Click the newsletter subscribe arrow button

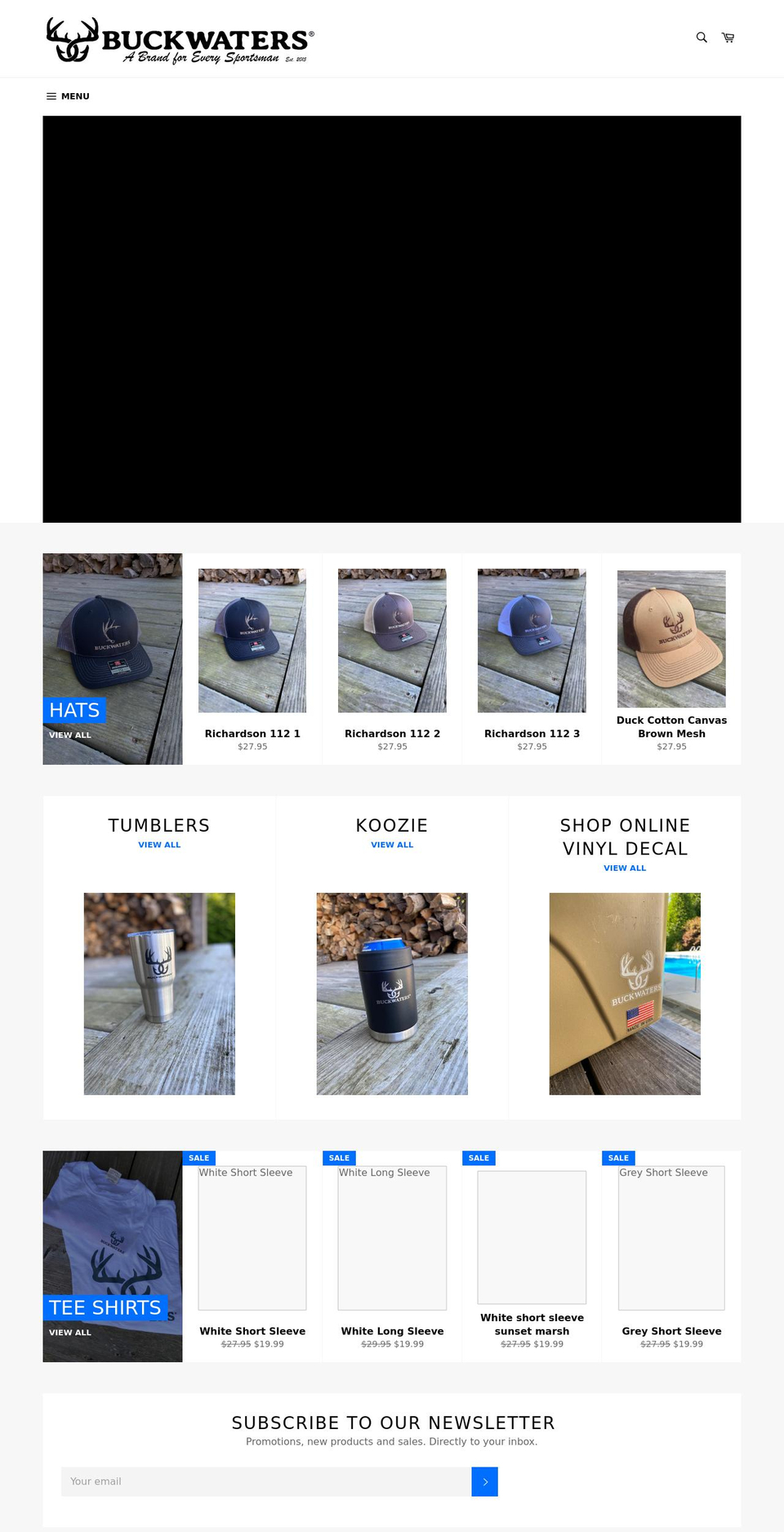point(484,1481)
